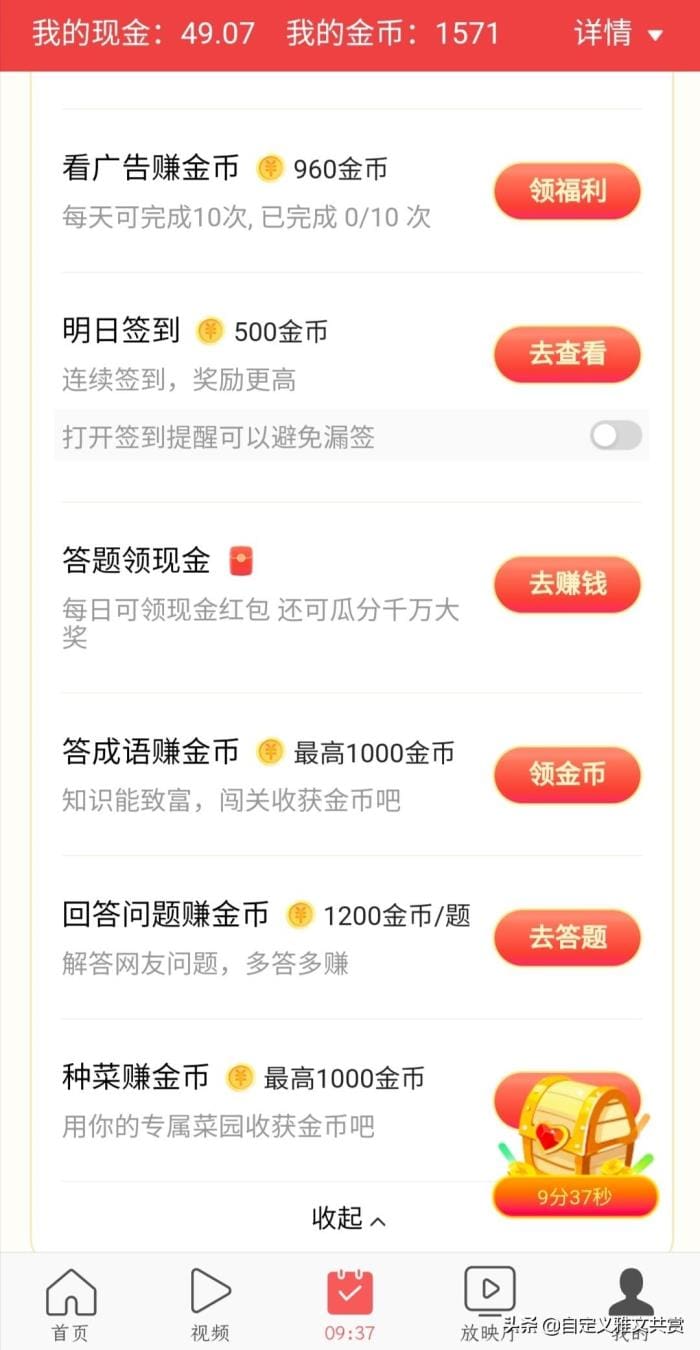Tap 去查看 for tomorrow's sign-in

click(x=567, y=354)
